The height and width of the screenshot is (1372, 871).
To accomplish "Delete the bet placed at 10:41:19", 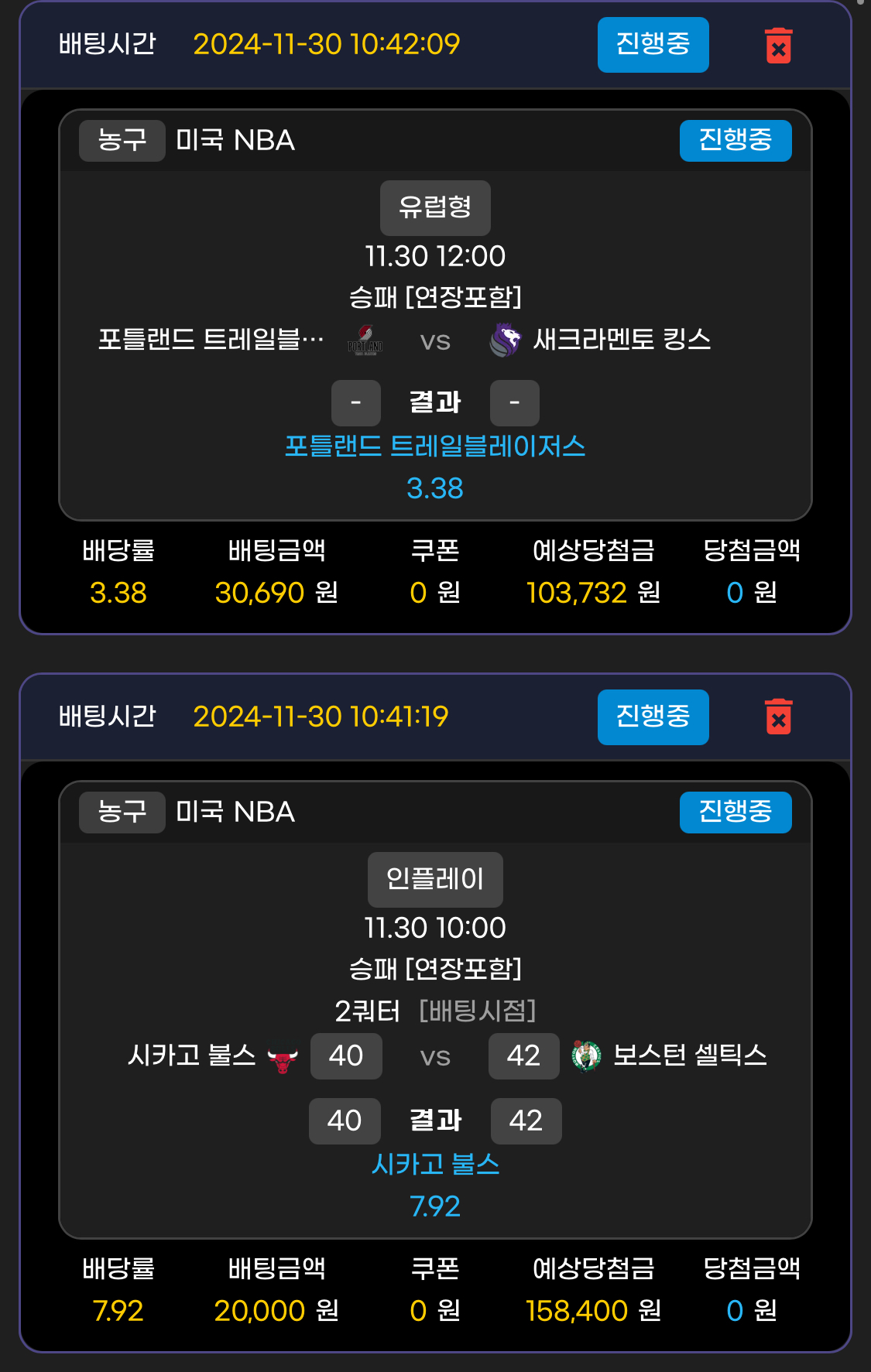I will [778, 717].
